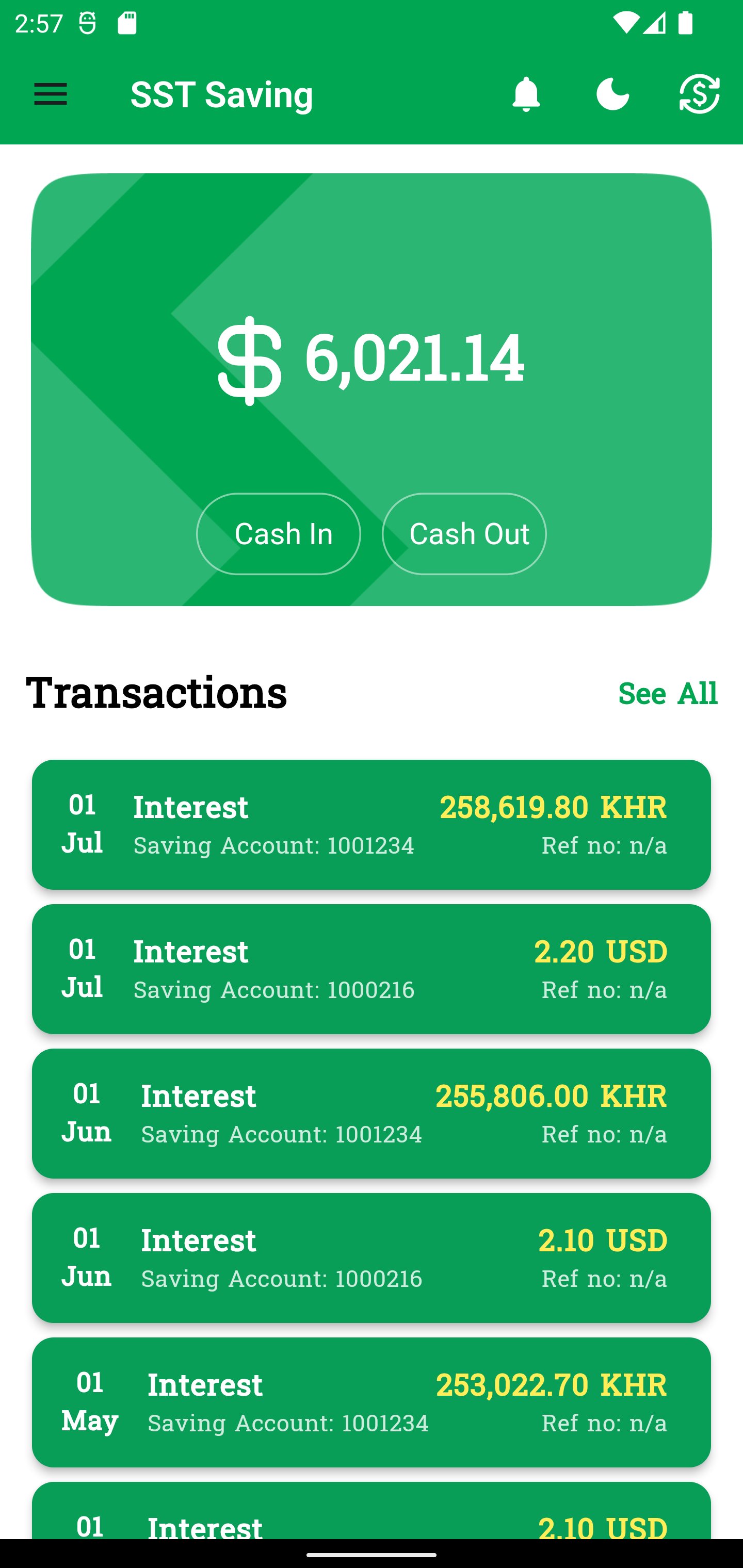Open the partially visible May 2.10 USD entry
The image size is (743, 1568).
372,1528
